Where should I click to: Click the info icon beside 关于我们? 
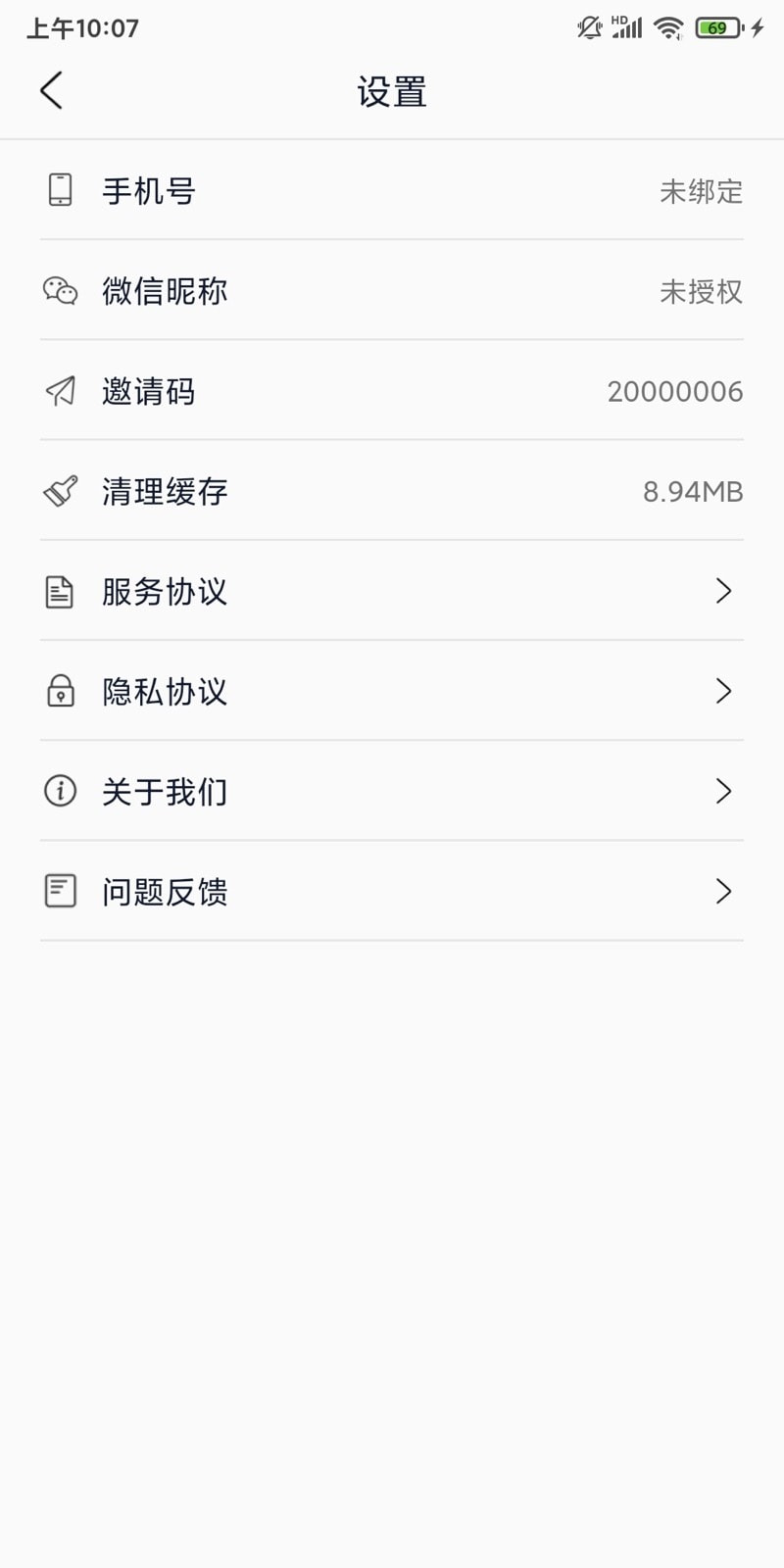tap(61, 791)
